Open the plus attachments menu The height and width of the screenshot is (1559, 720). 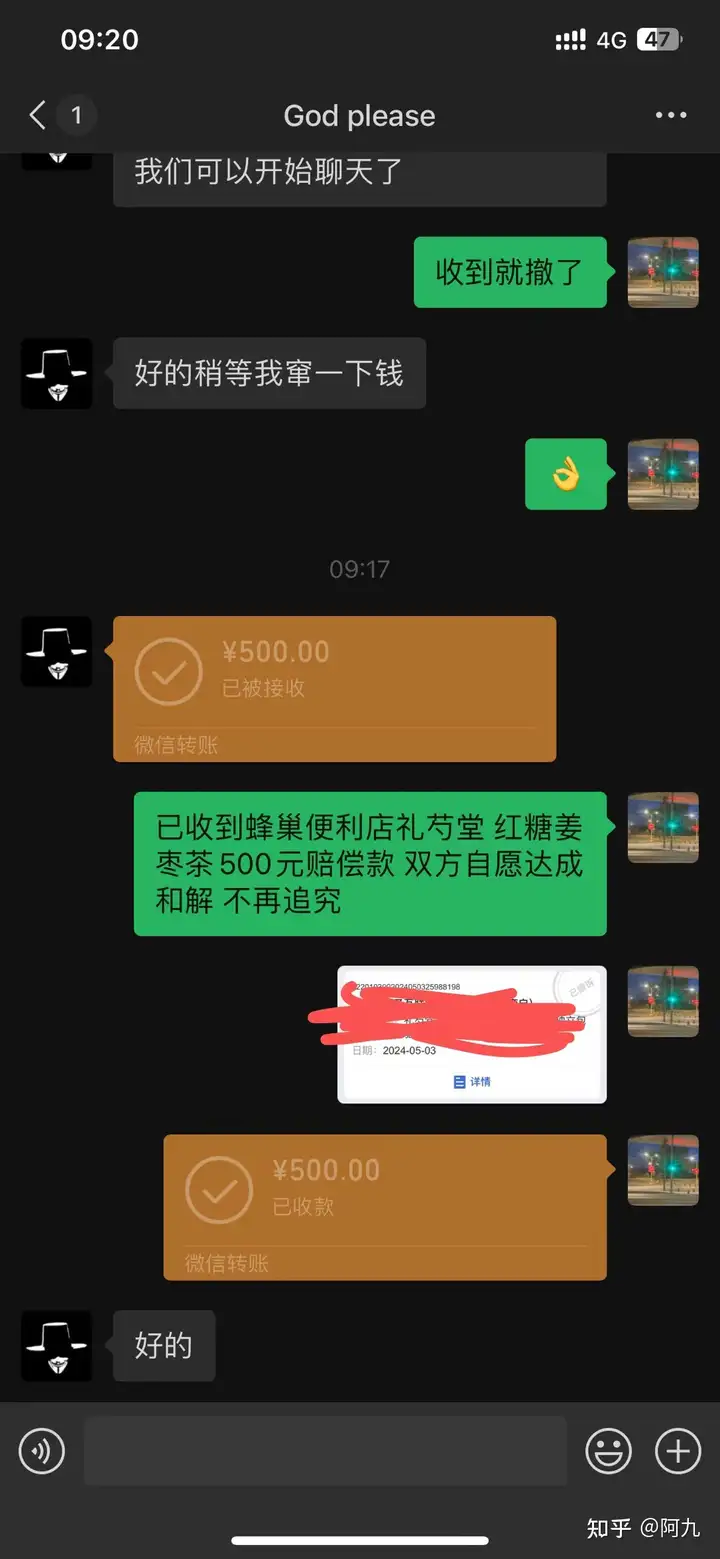pos(677,1451)
